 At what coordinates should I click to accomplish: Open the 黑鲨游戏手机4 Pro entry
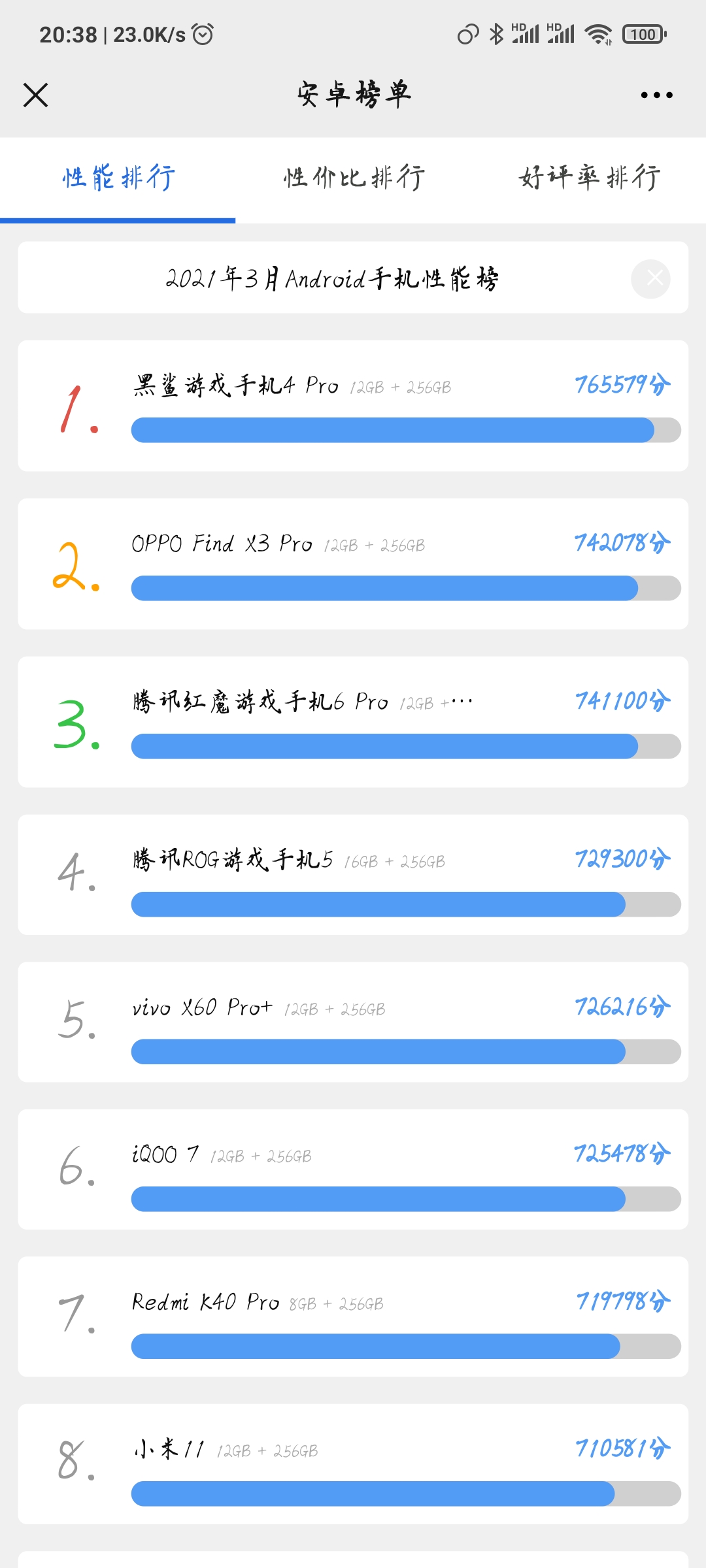tap(353, 406)
